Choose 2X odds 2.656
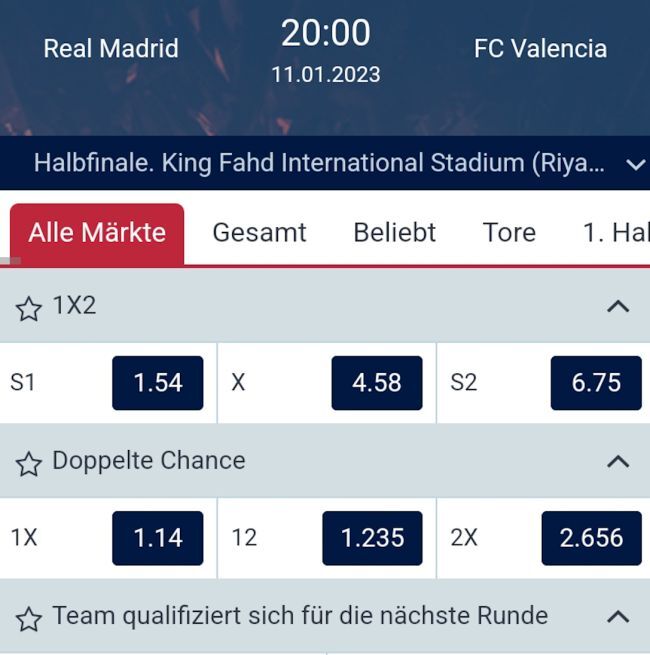Image resolution: width=650 pixels, height=655 pixels. (591, 538)
